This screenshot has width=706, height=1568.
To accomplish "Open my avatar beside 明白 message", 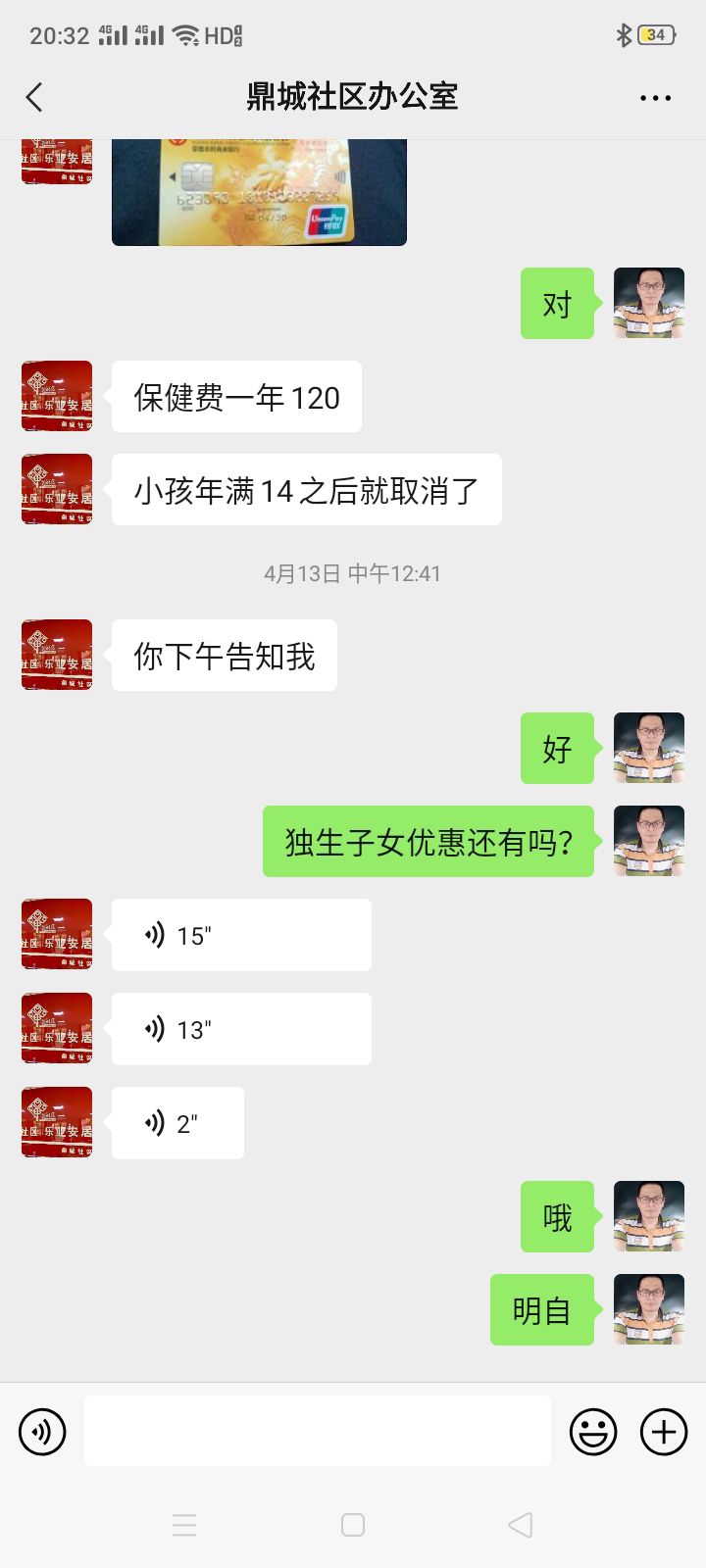I will point(648,1309).
